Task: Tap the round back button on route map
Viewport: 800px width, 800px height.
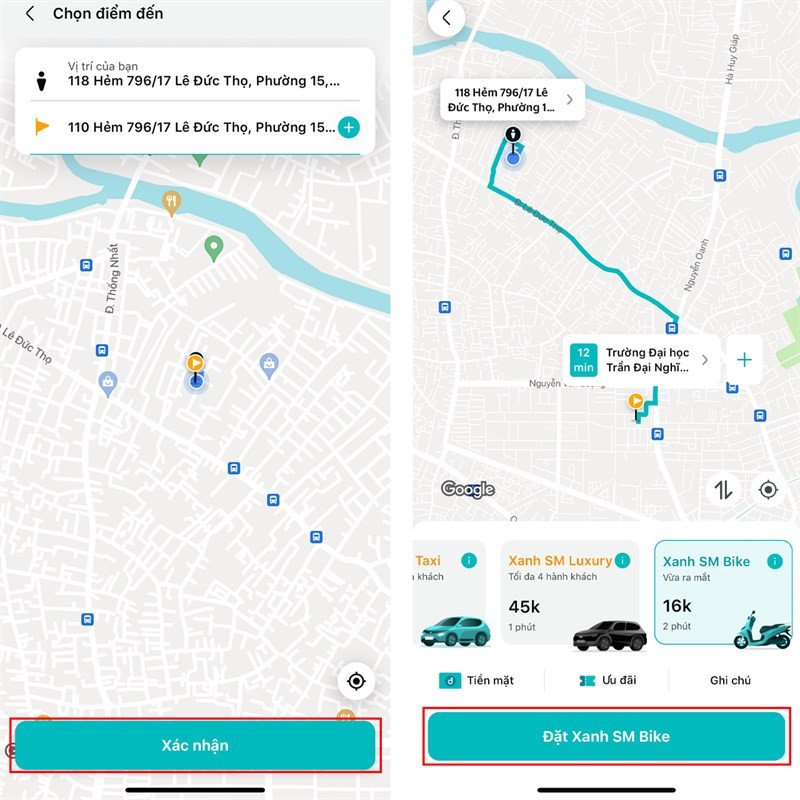Action: click(446, 18)
